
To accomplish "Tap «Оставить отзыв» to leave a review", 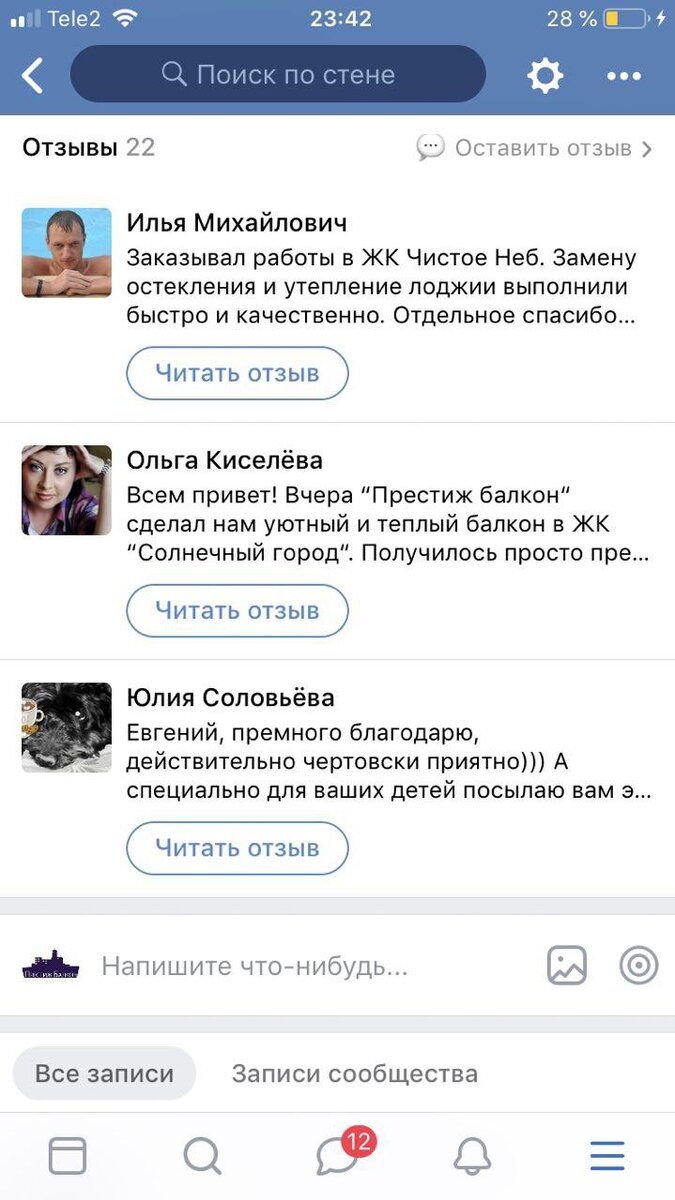I will [534, 148].
